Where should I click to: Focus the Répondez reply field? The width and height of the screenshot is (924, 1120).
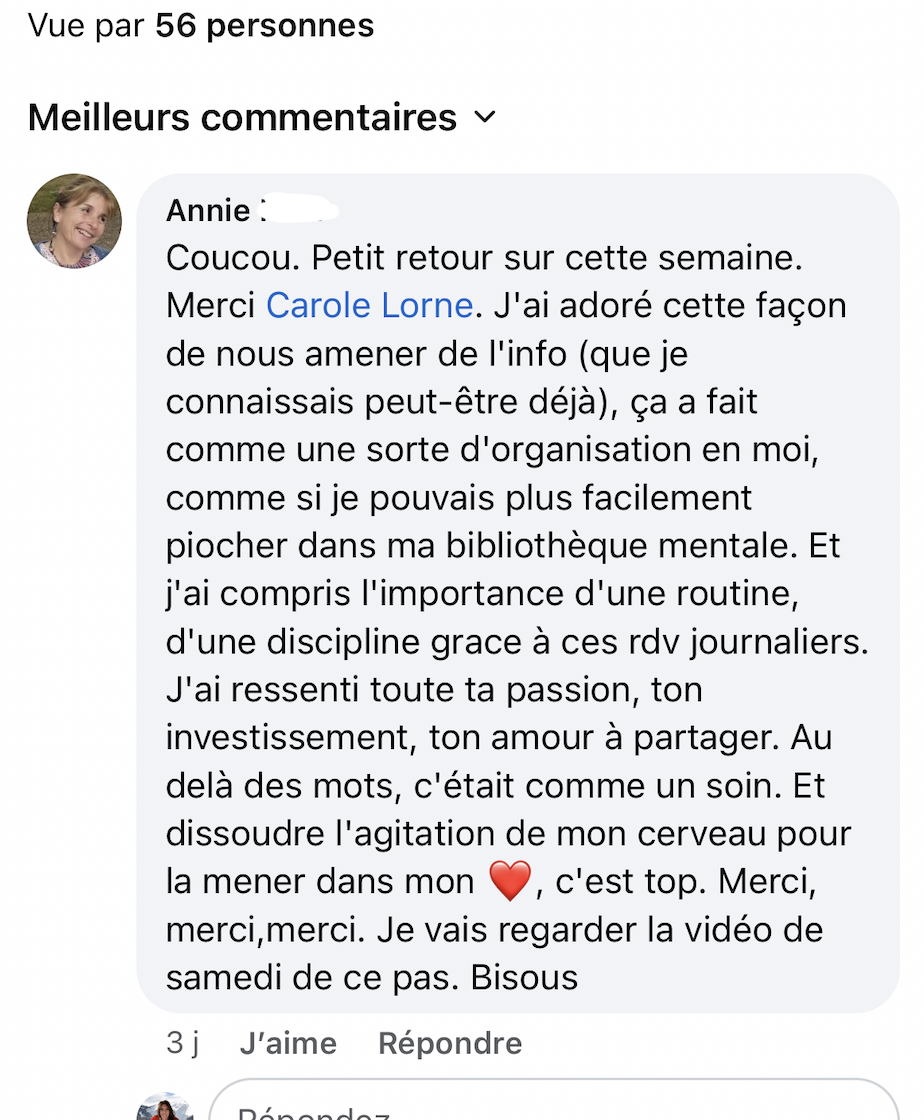pos(550,1104)
